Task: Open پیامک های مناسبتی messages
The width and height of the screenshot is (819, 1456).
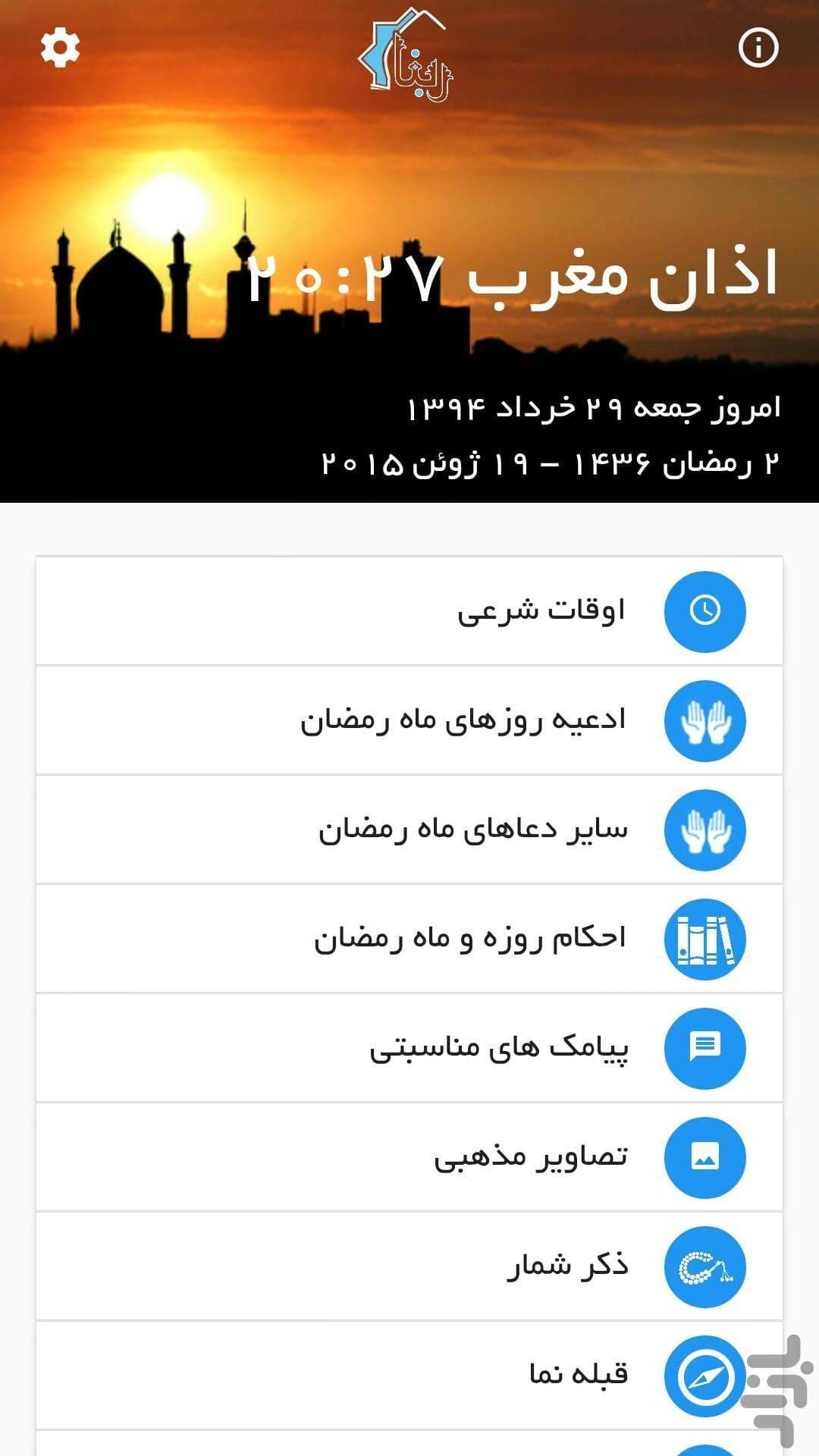Action: point(409,1048)
